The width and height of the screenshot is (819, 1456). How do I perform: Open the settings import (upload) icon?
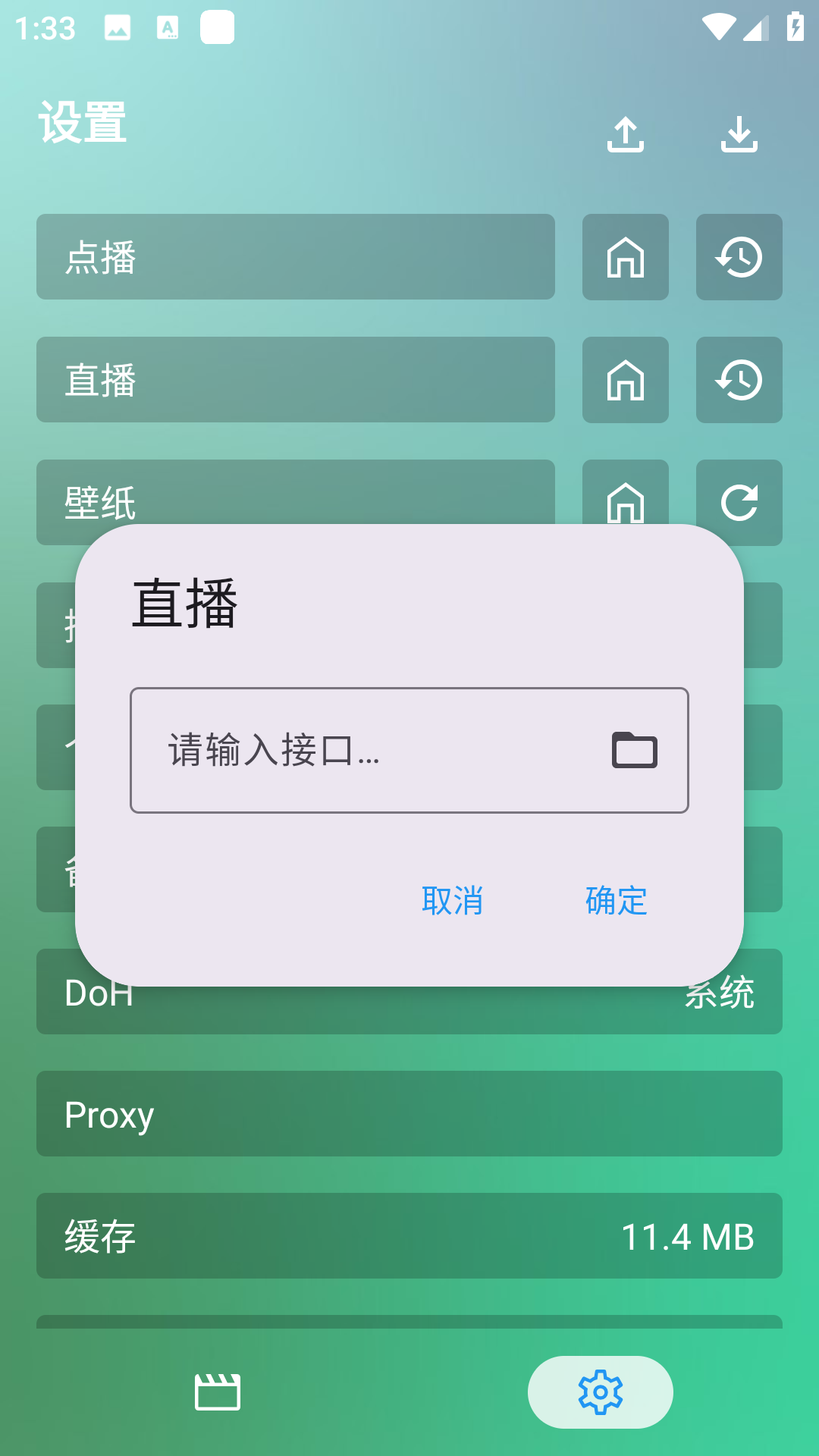625,133
